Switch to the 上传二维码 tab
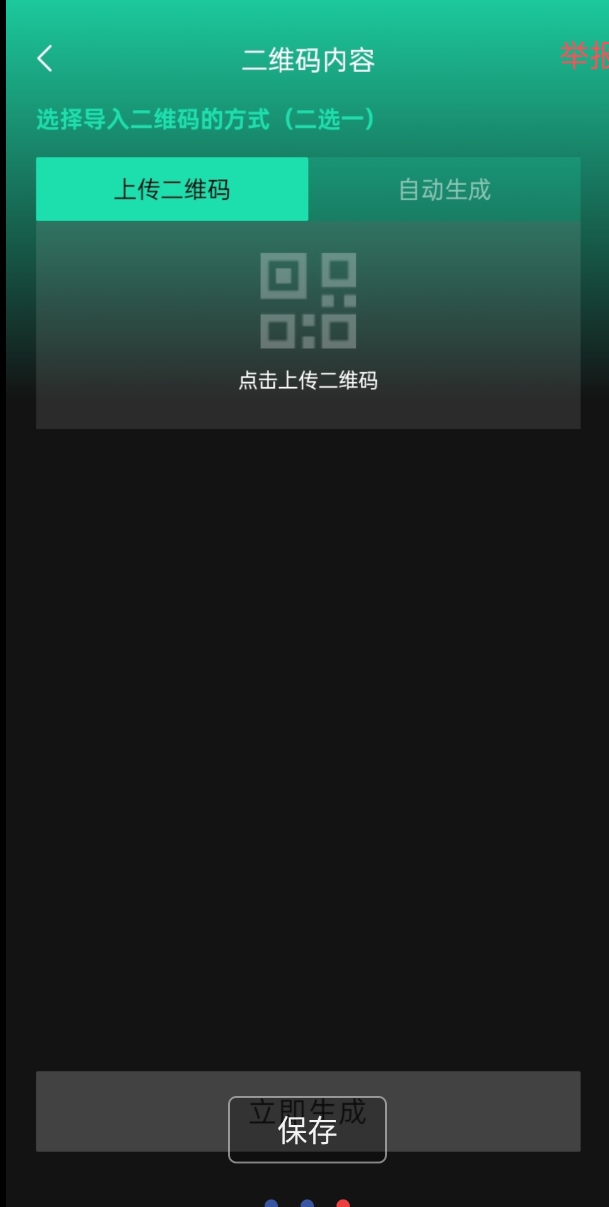The height and width of the screenshot is (1207, 609). coord(172,189)
